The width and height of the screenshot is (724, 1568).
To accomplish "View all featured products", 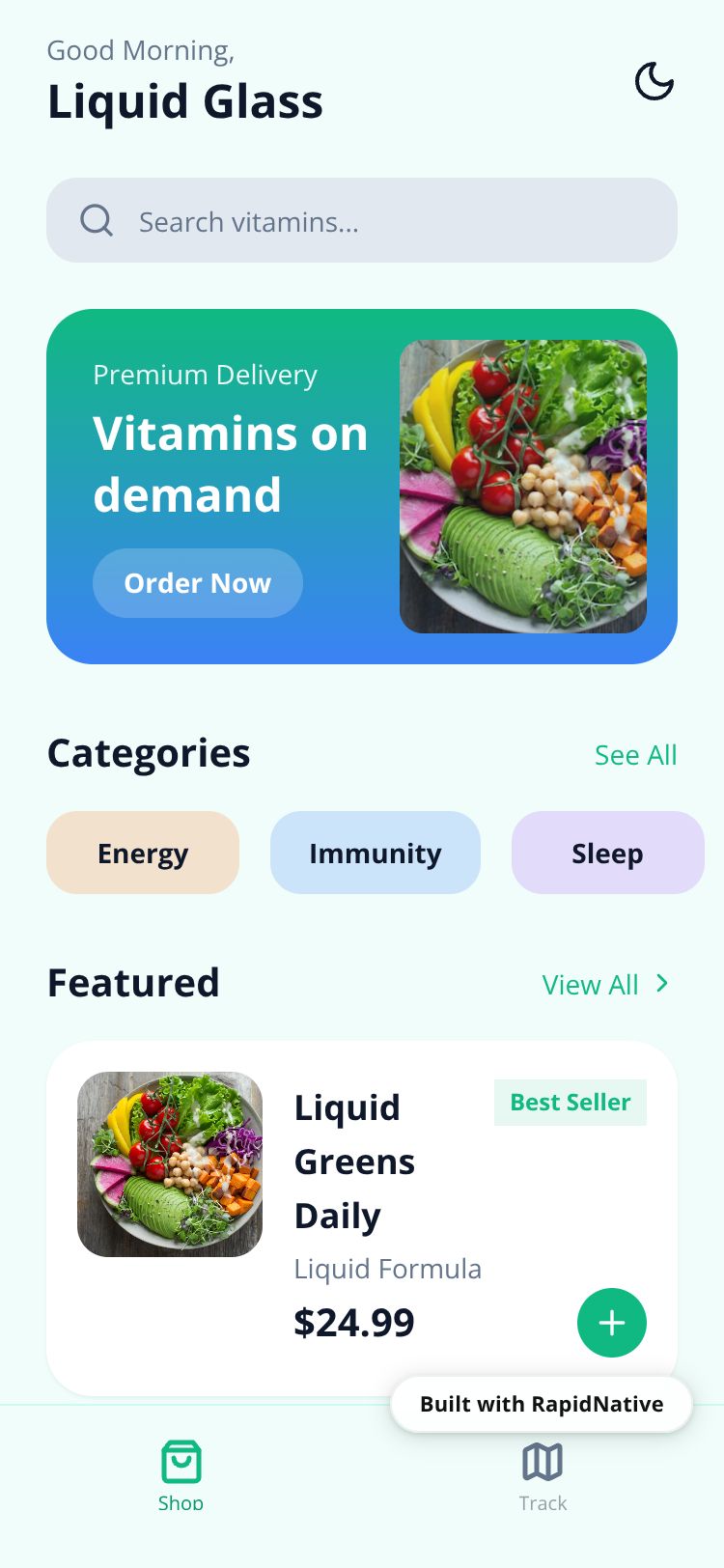I will pos(605,984).
